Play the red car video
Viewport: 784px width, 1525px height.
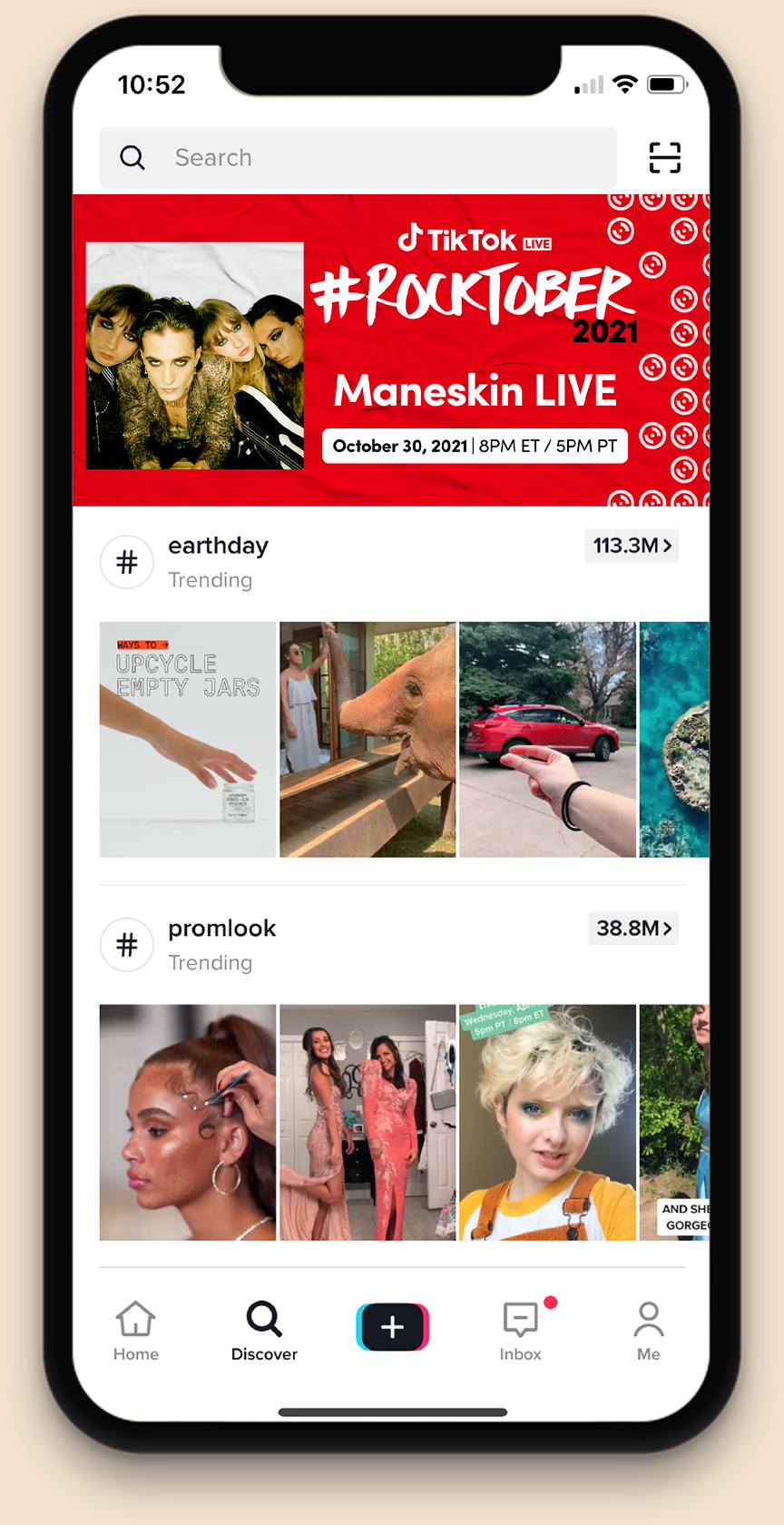[547, 739]
